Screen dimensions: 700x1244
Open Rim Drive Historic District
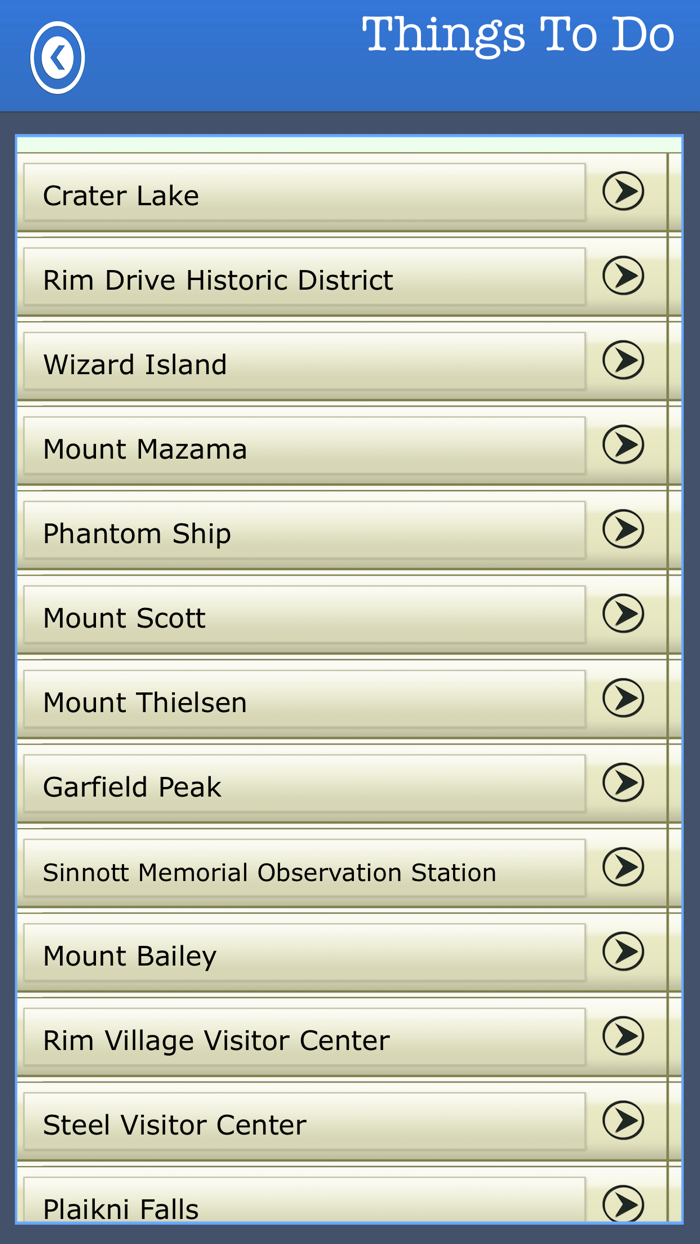click(342, 277)
